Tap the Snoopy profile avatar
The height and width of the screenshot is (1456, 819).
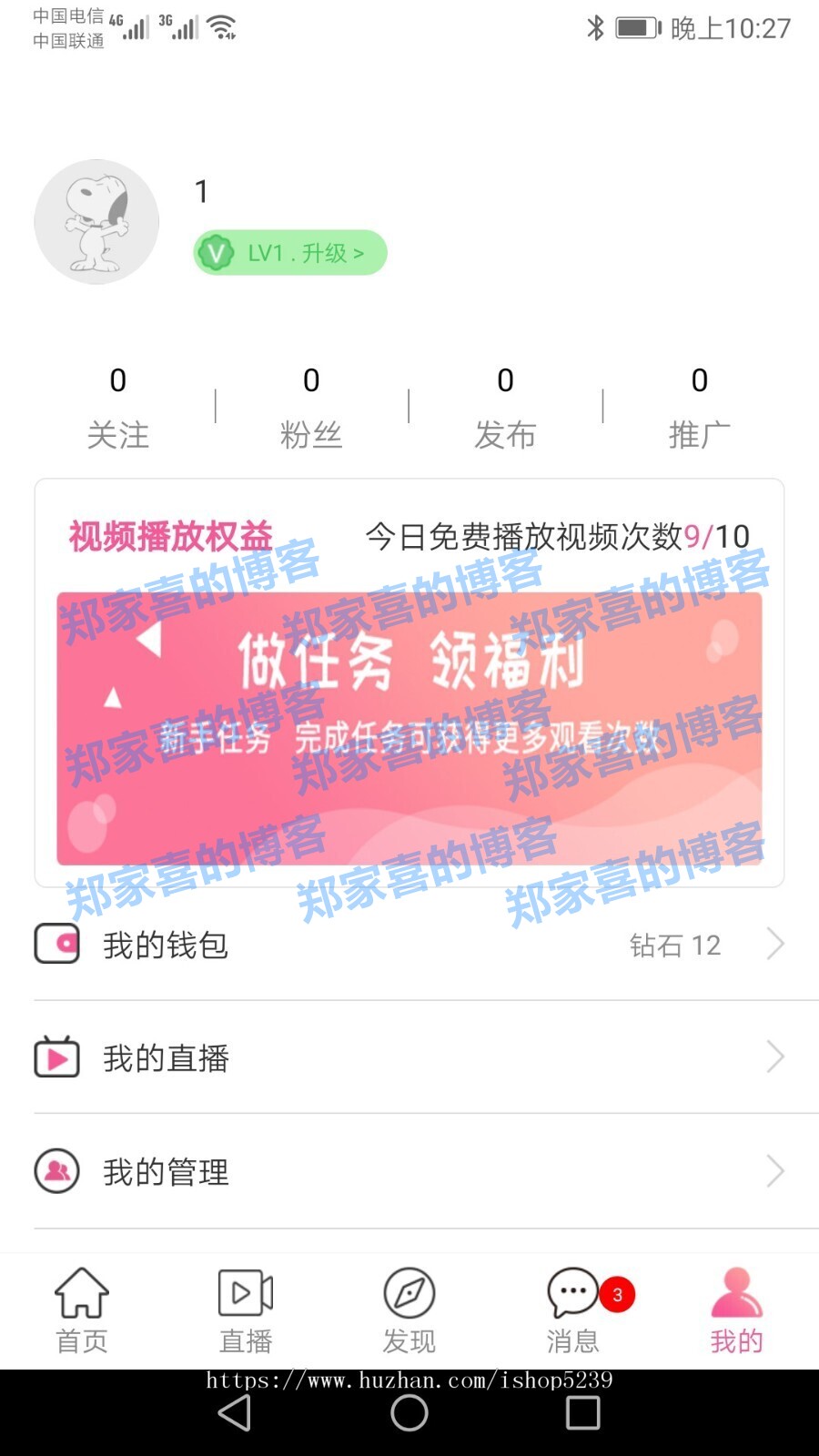(x=96, y=222)
